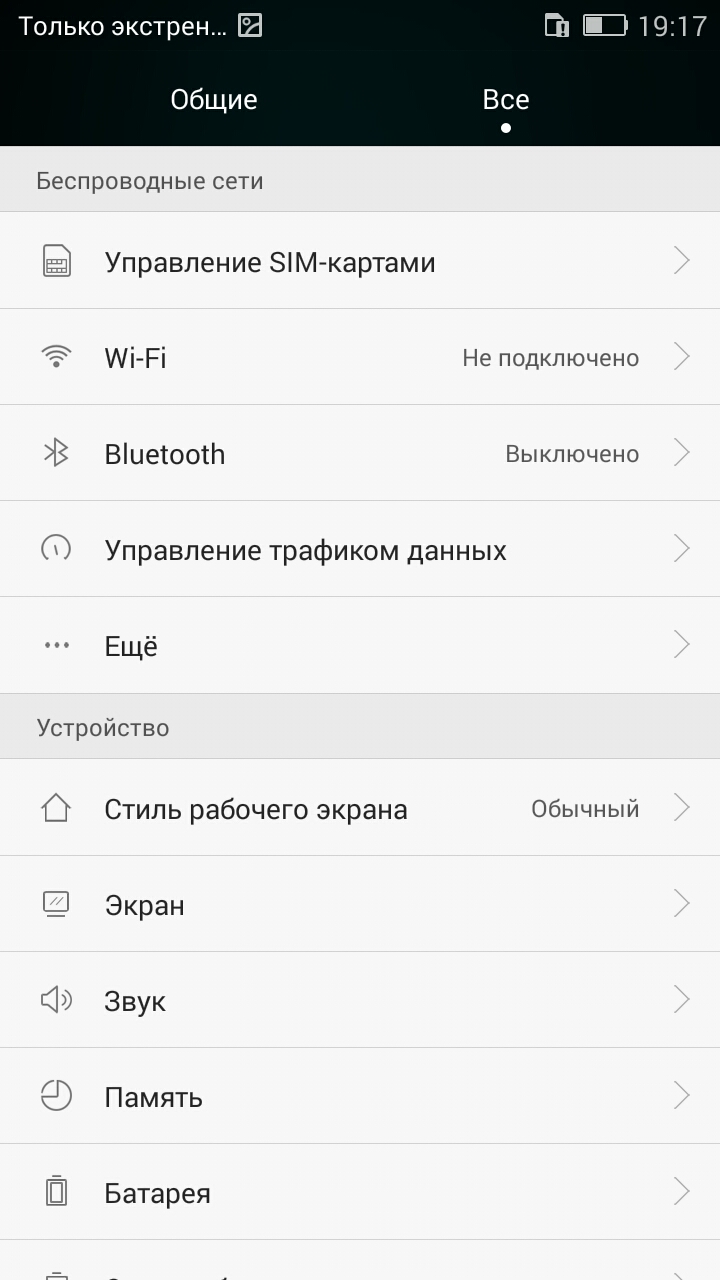
Task: Open Память settings
Action: click(x=360, y=1096)
